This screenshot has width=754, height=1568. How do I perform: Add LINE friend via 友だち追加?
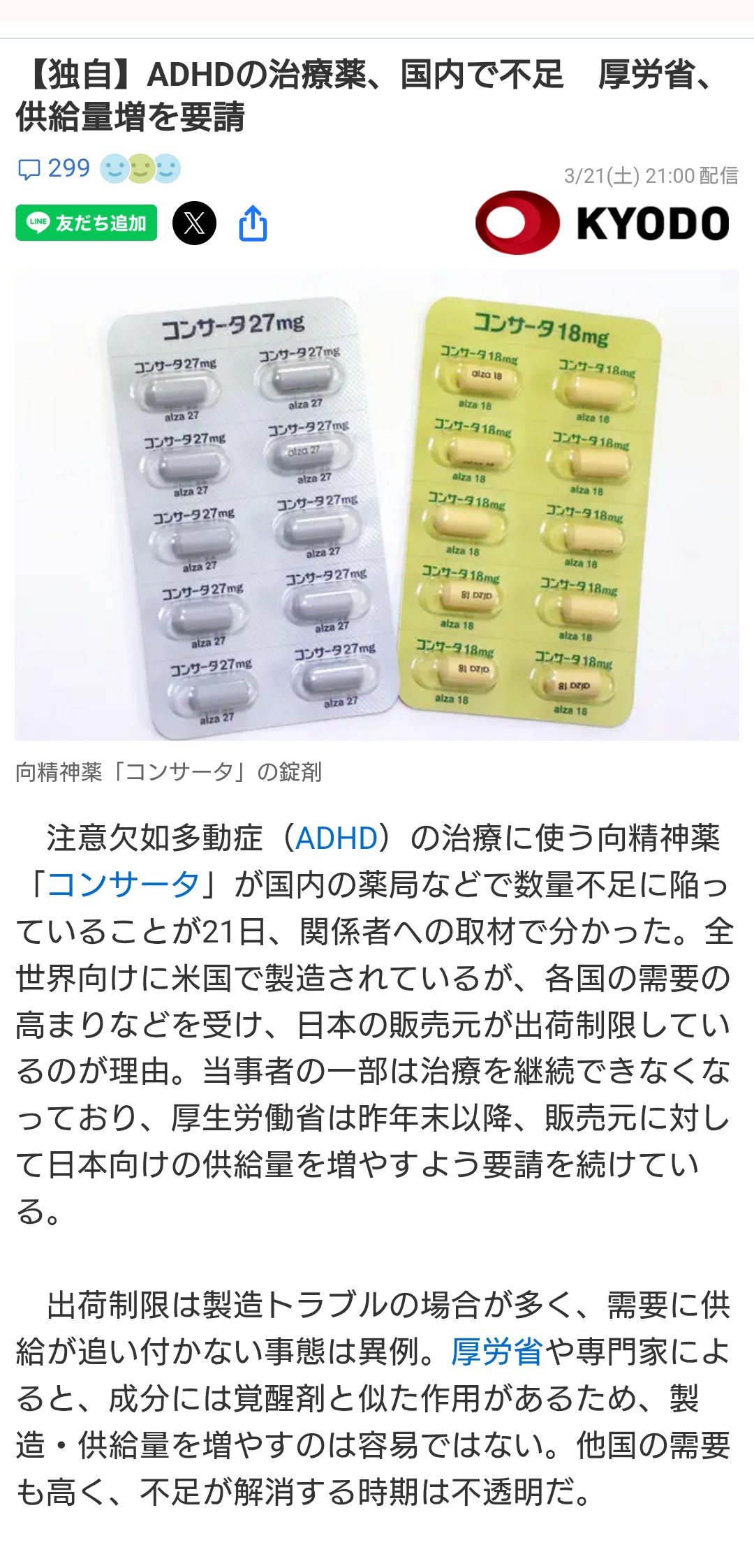click(87, 223)
